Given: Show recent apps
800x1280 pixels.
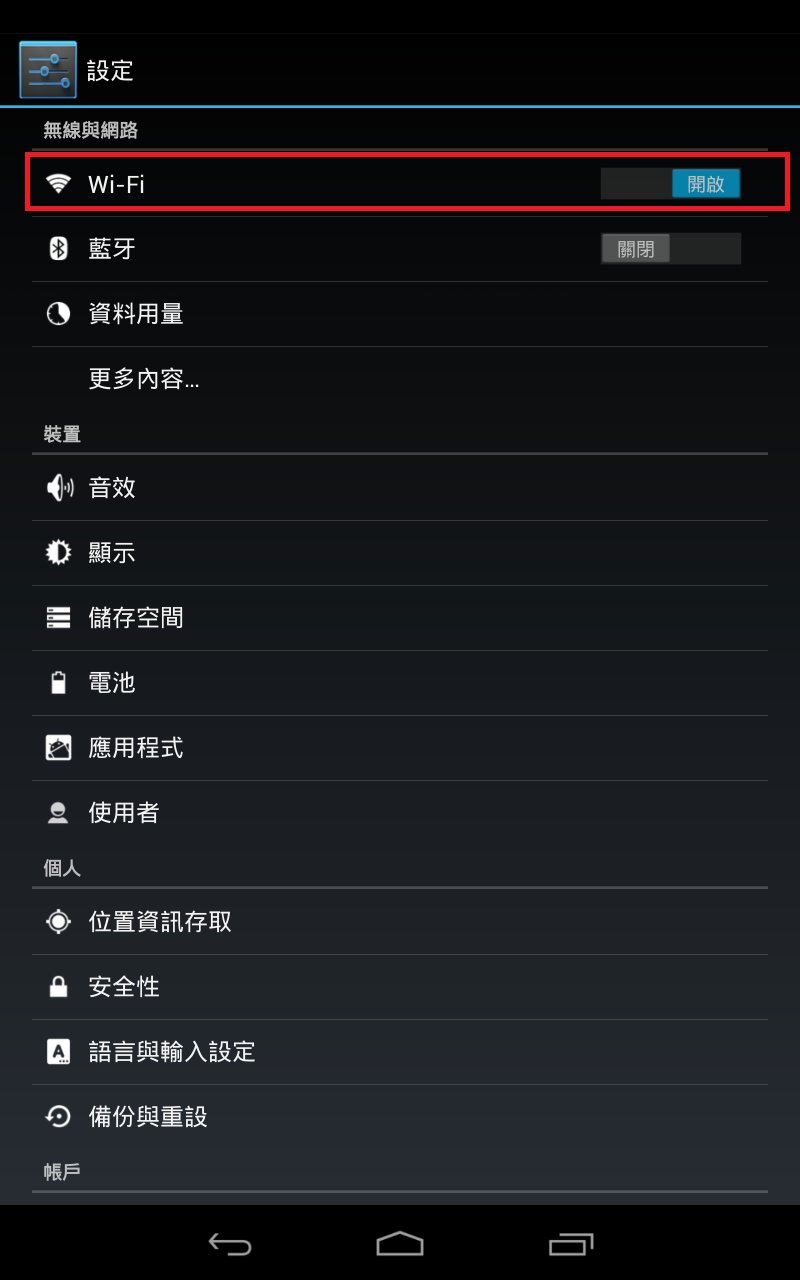Looking at the screenshot, I should tap(571, 1243).
